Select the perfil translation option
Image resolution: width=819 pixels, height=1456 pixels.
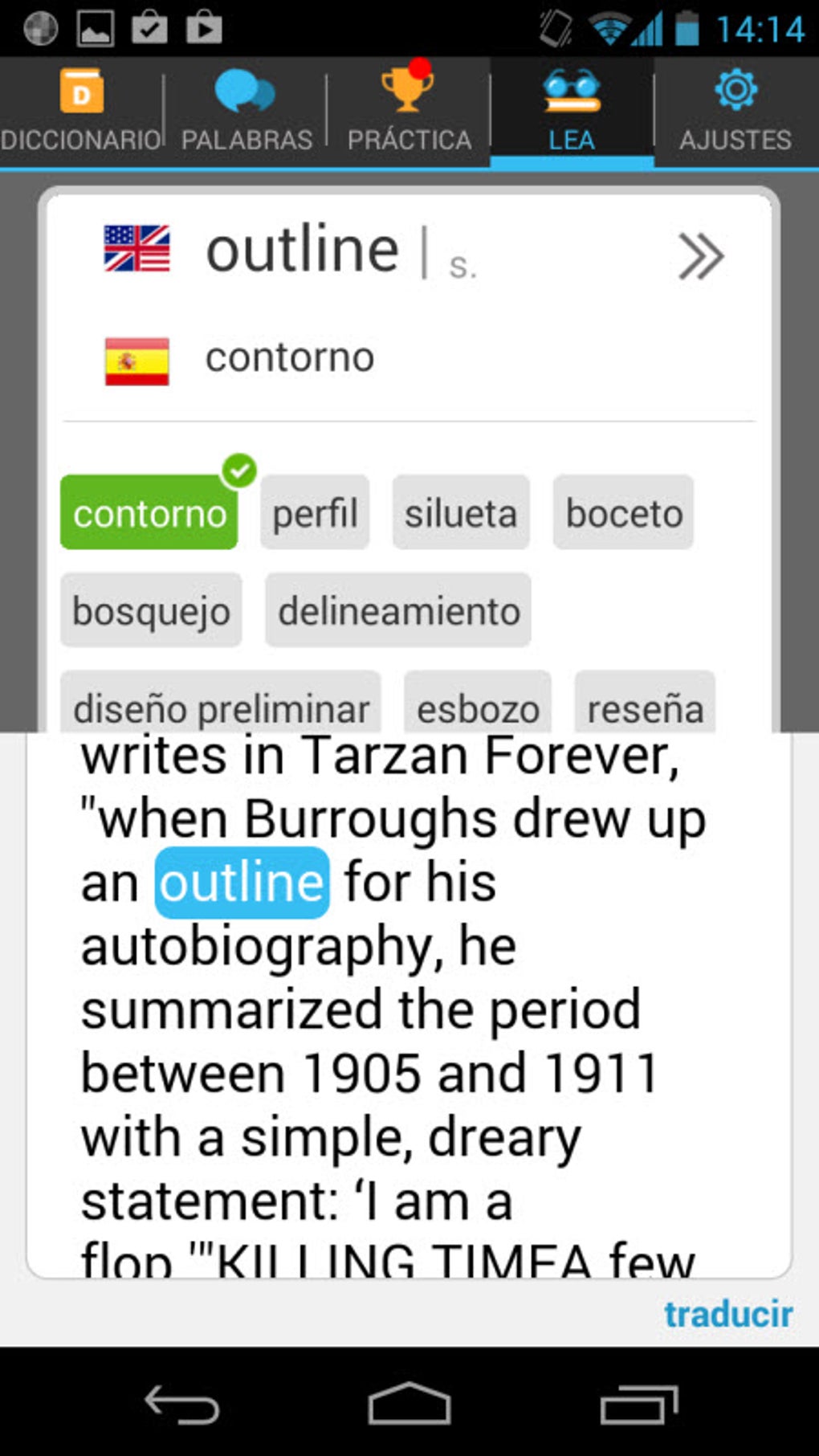coord(314,512)
